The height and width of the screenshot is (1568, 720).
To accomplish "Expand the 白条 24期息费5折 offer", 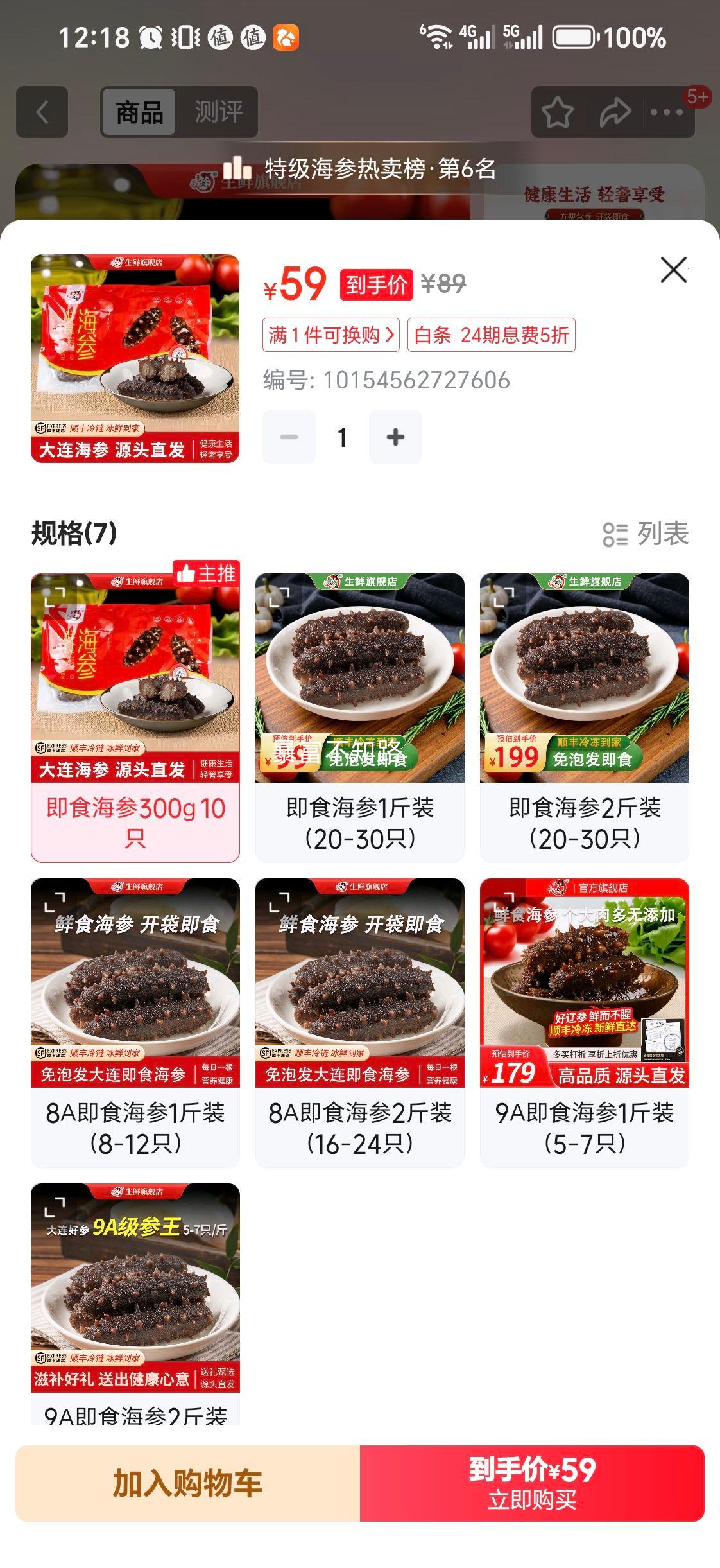I will pyautogui.click(x=491, y=335).
